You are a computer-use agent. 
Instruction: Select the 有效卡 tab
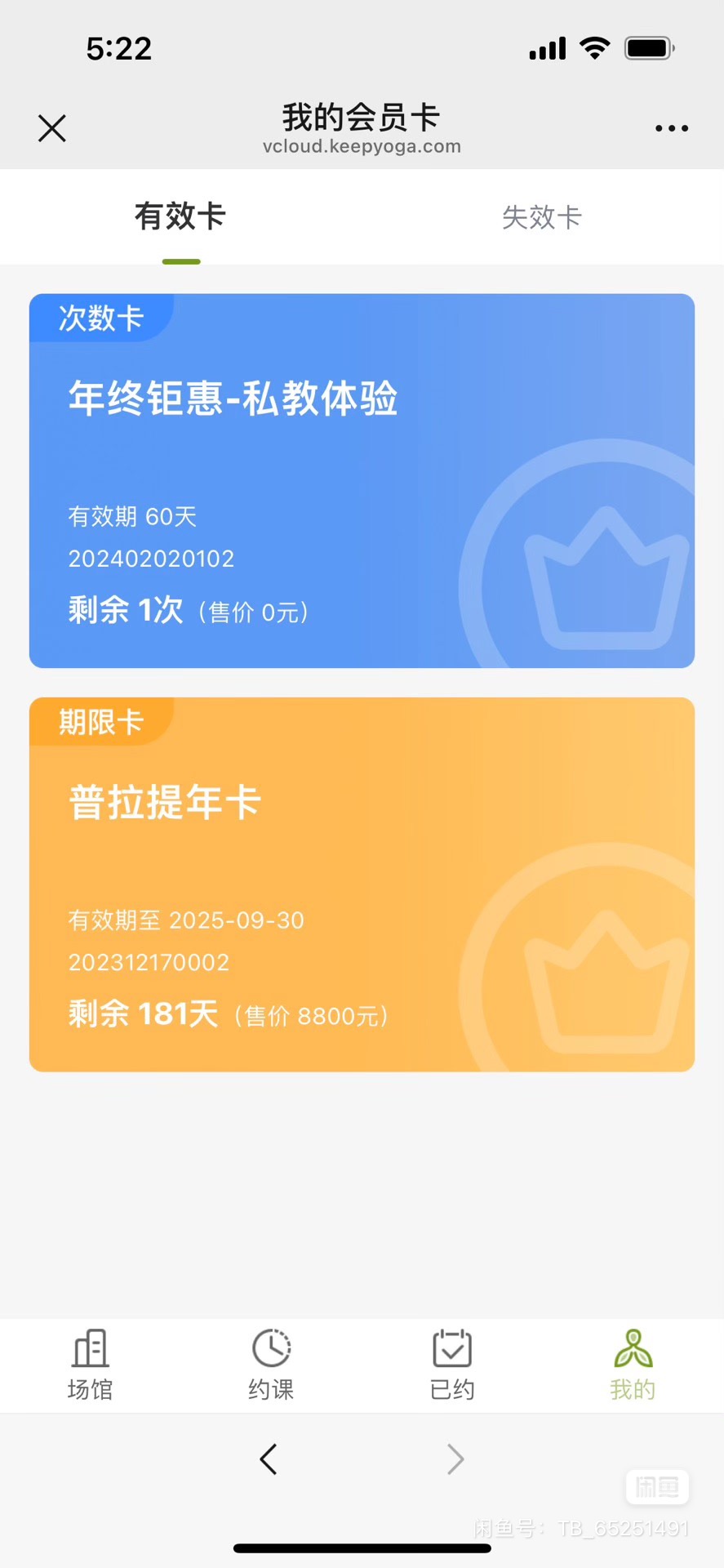click(180, 217)
